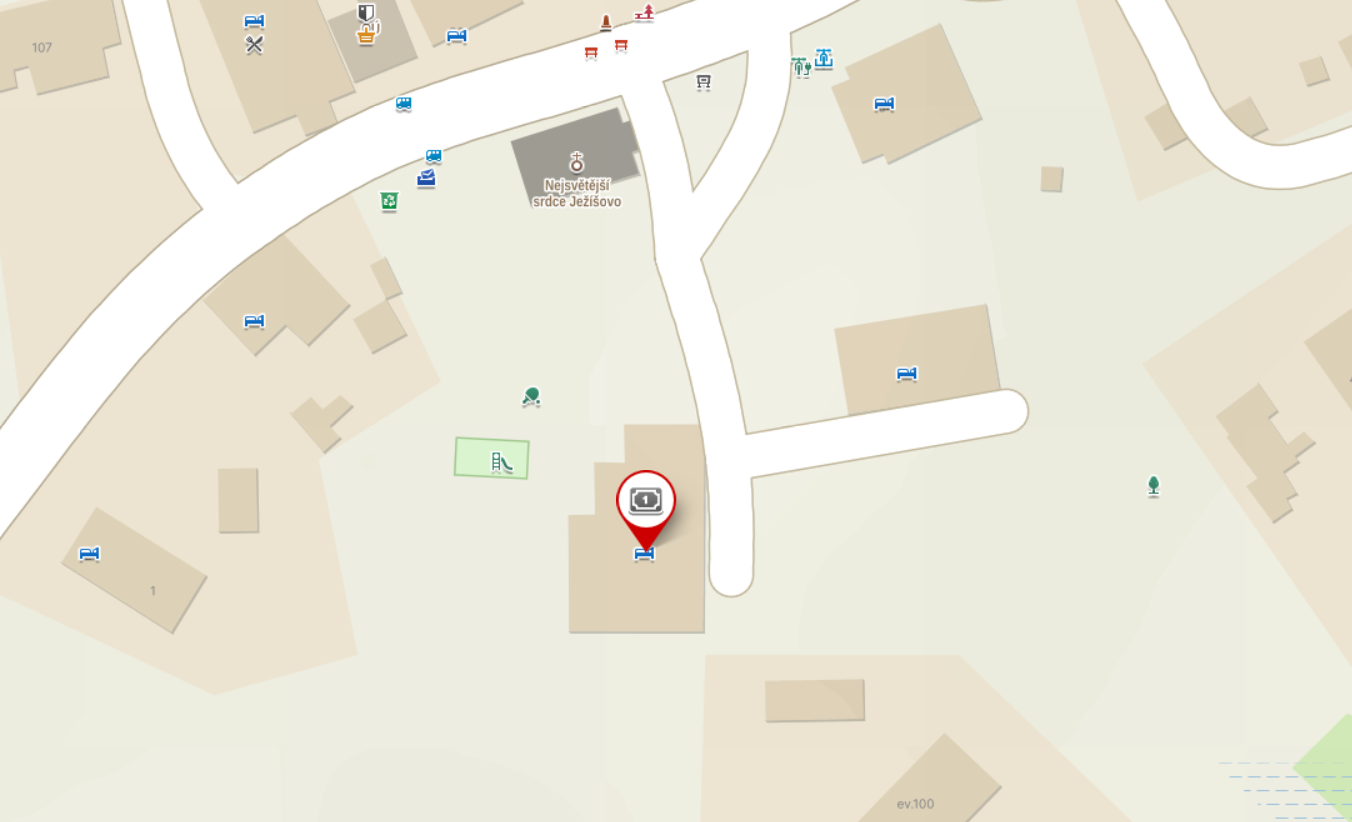Select the green recycling bin marker

389,201
